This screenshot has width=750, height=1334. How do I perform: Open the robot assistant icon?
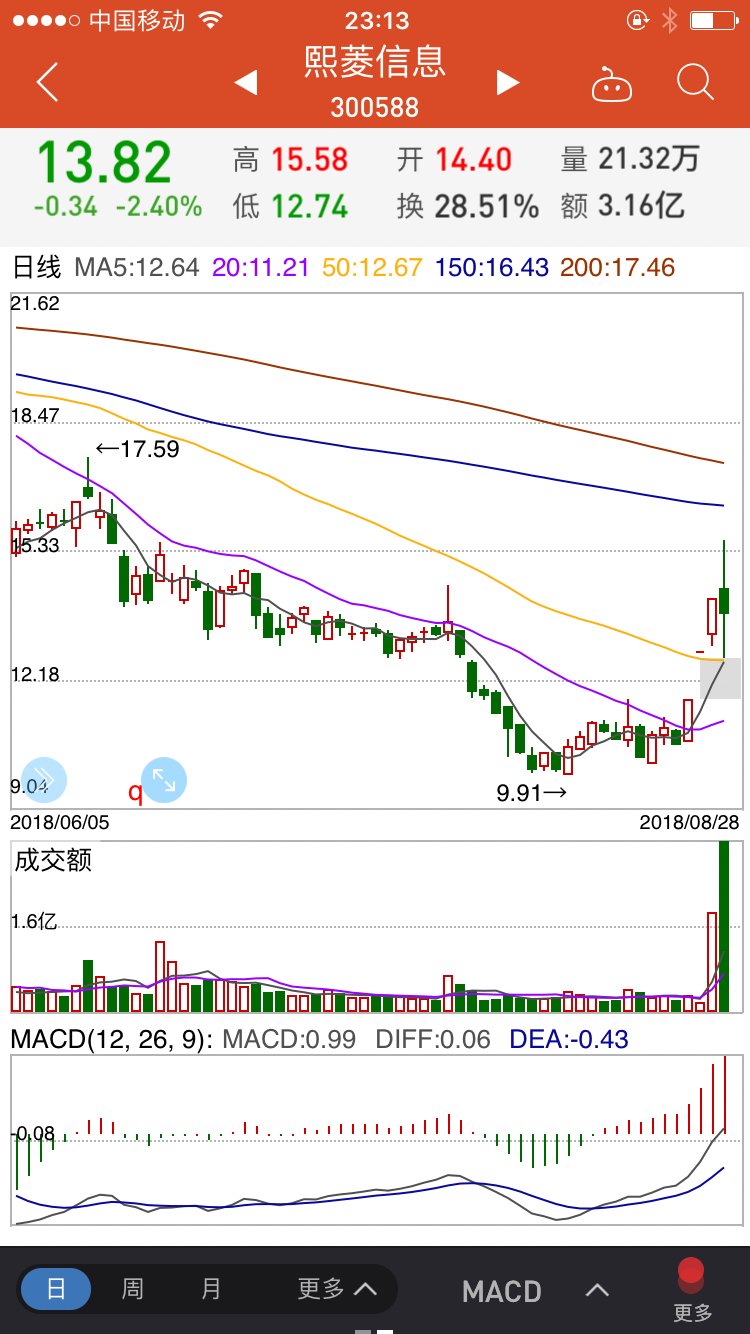click(x=612, y=84)
